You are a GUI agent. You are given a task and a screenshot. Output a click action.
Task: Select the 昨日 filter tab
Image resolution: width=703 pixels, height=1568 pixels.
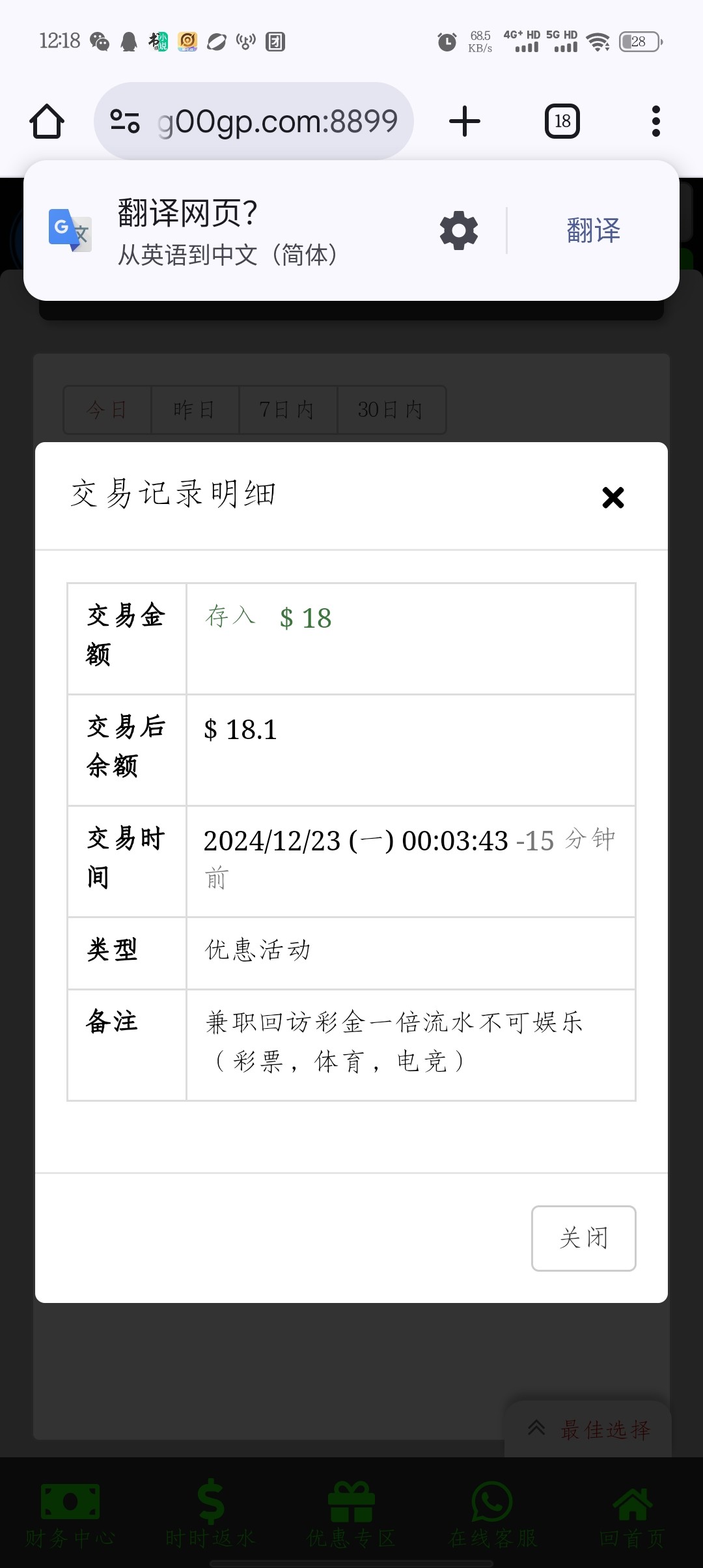195,410
